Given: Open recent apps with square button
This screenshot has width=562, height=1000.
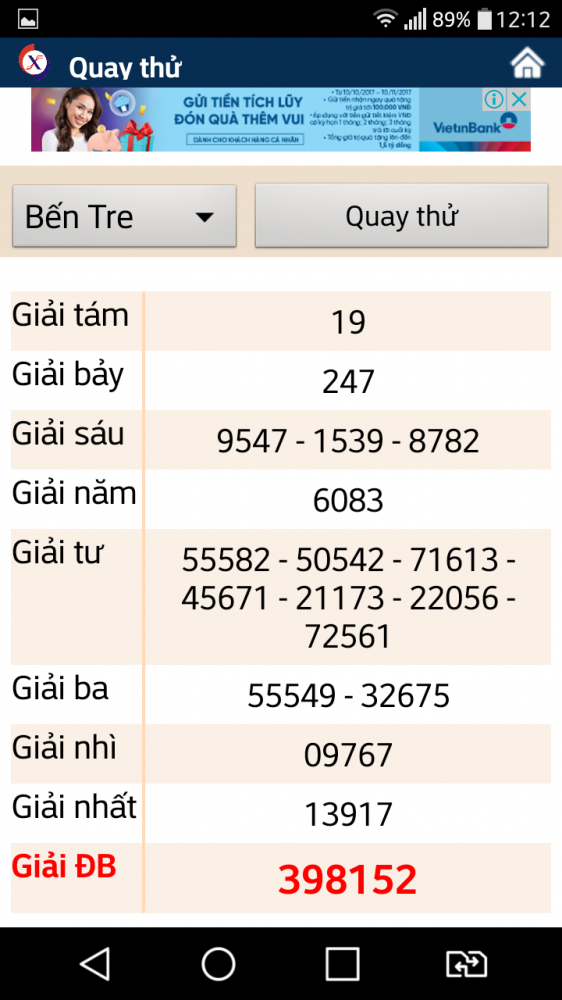Looking at the screenshot, I should click(342, 963).
